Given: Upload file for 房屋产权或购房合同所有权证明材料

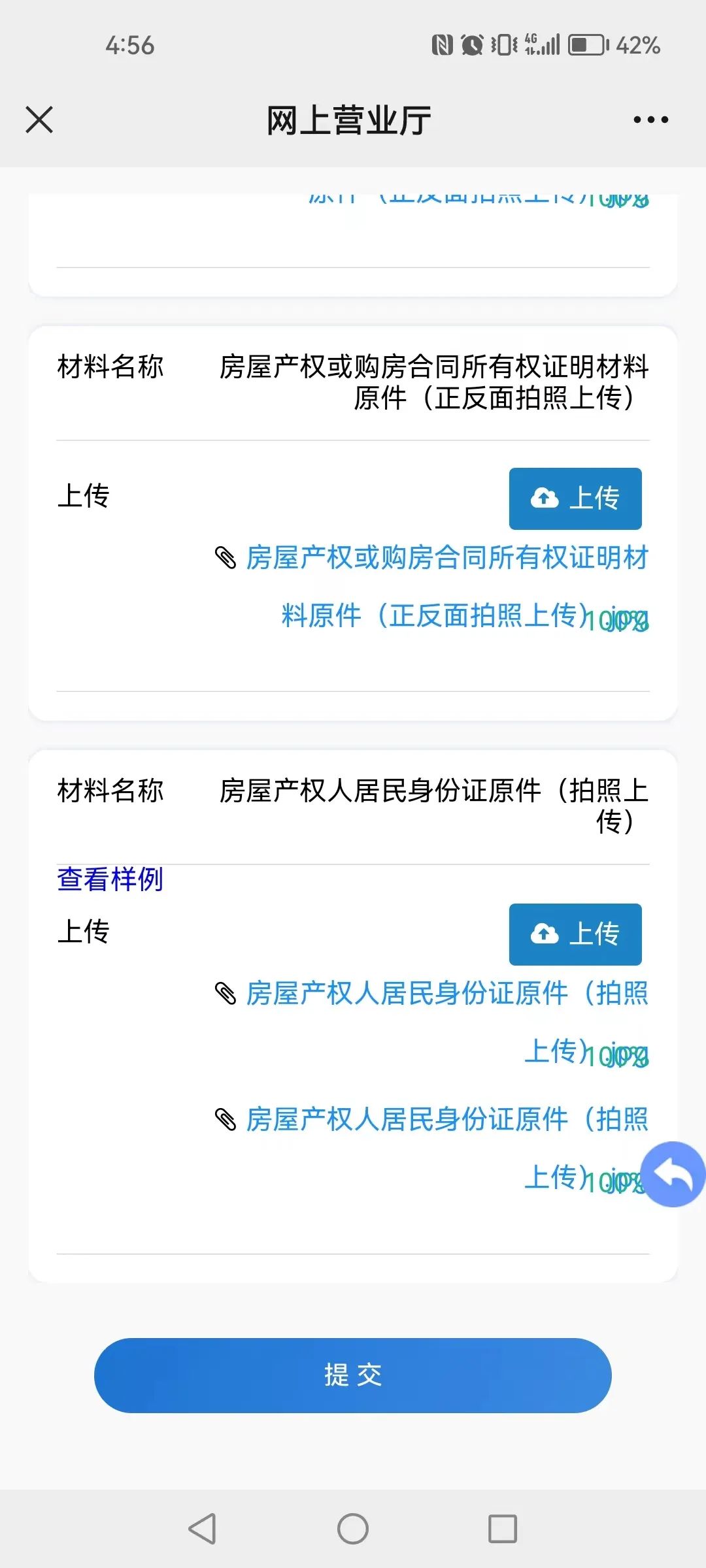Looking at the screenshot, I should point(575,498).
